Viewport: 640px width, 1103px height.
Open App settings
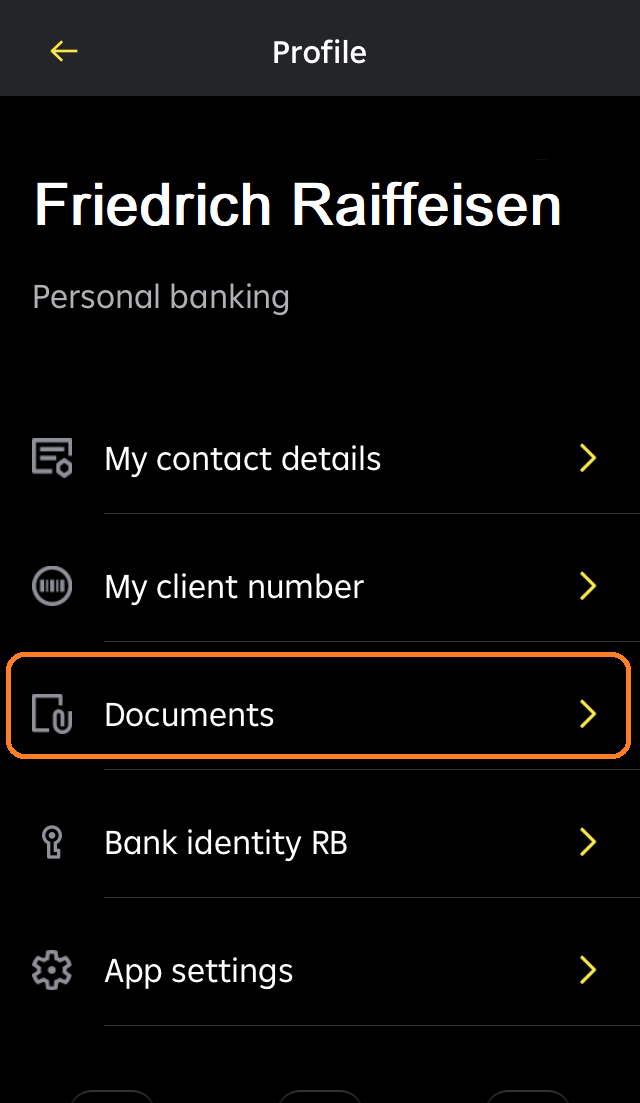pyautogui.click(x=320, y=970)
